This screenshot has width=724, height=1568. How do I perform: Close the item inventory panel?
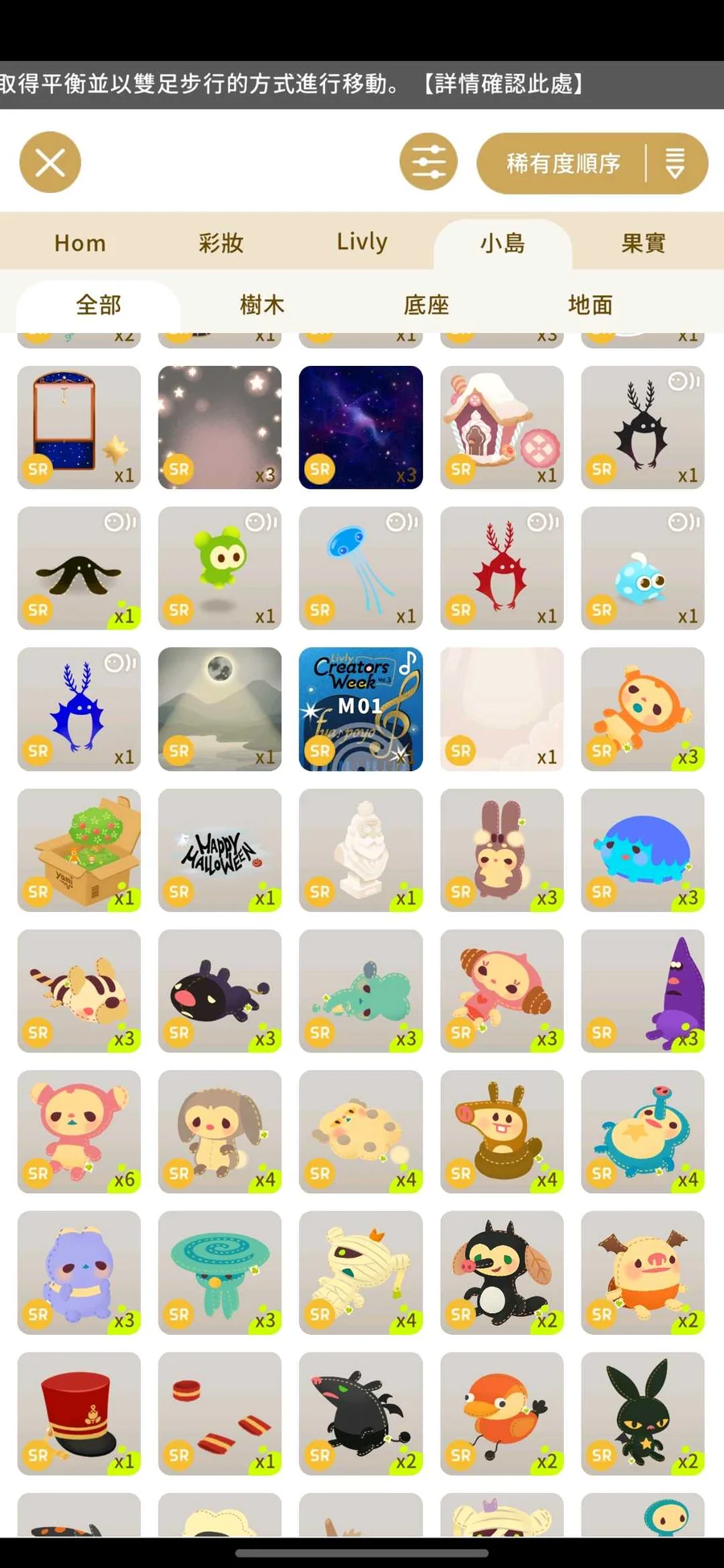[x=50, y=162]
